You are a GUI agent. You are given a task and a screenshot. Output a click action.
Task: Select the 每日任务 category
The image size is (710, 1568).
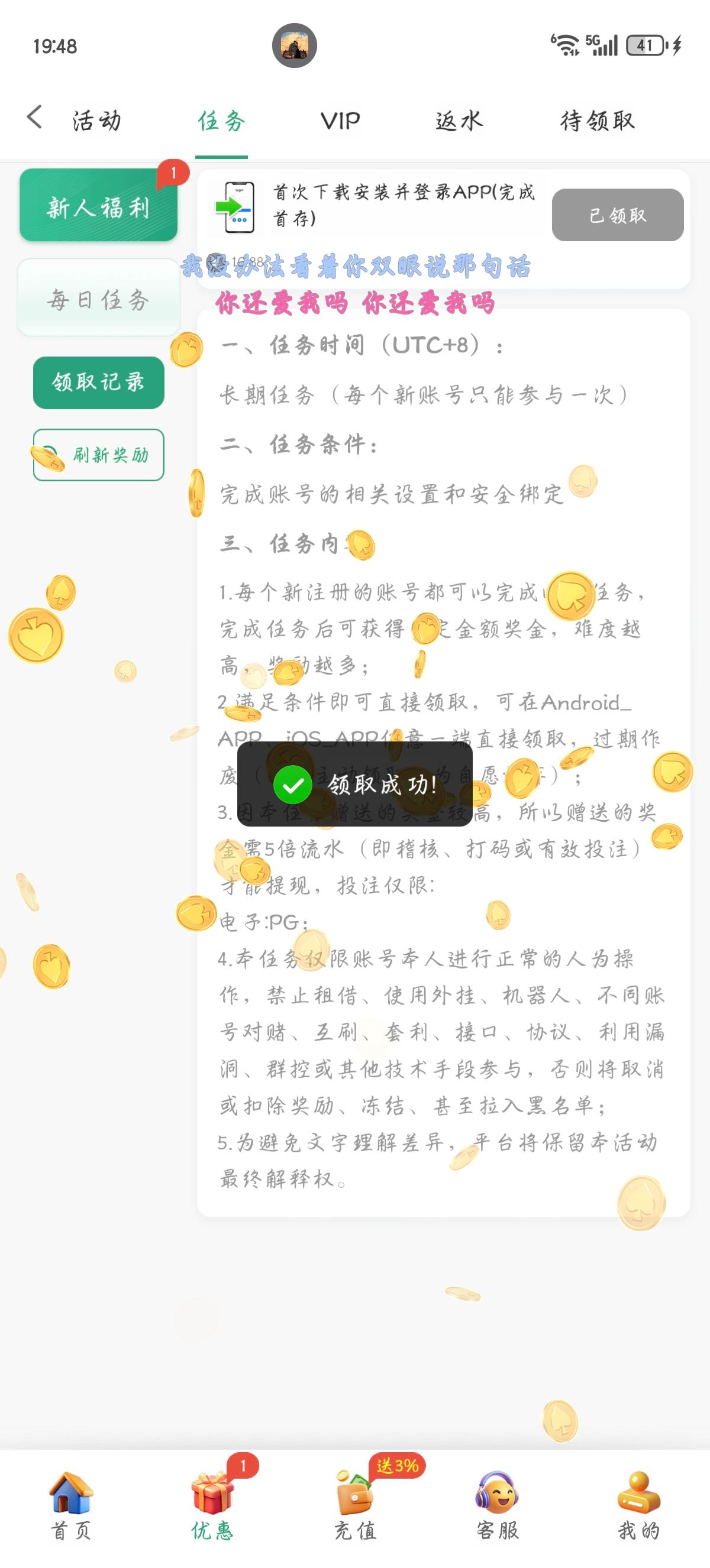coord(99,299)
